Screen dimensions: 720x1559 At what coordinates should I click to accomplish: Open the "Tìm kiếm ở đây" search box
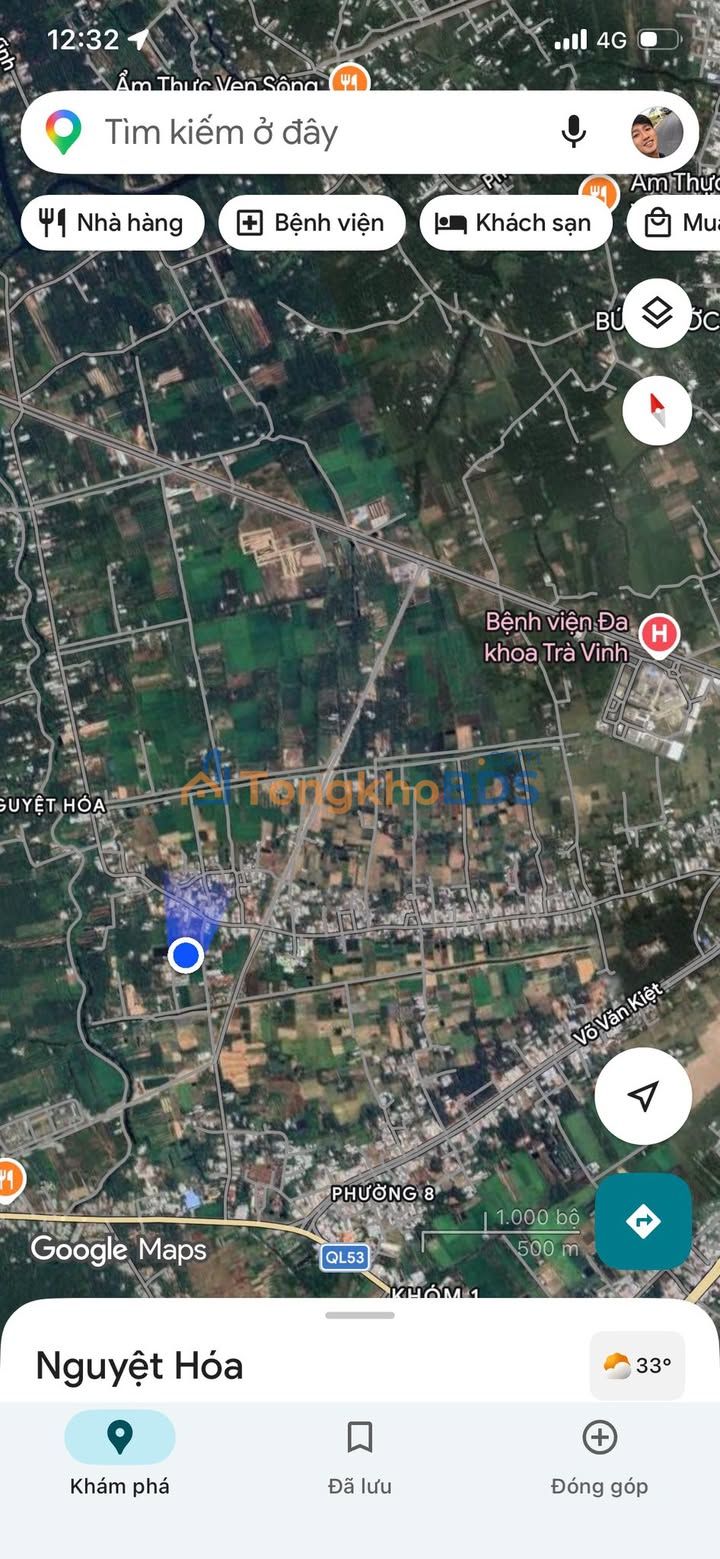(x=300, y=133)
